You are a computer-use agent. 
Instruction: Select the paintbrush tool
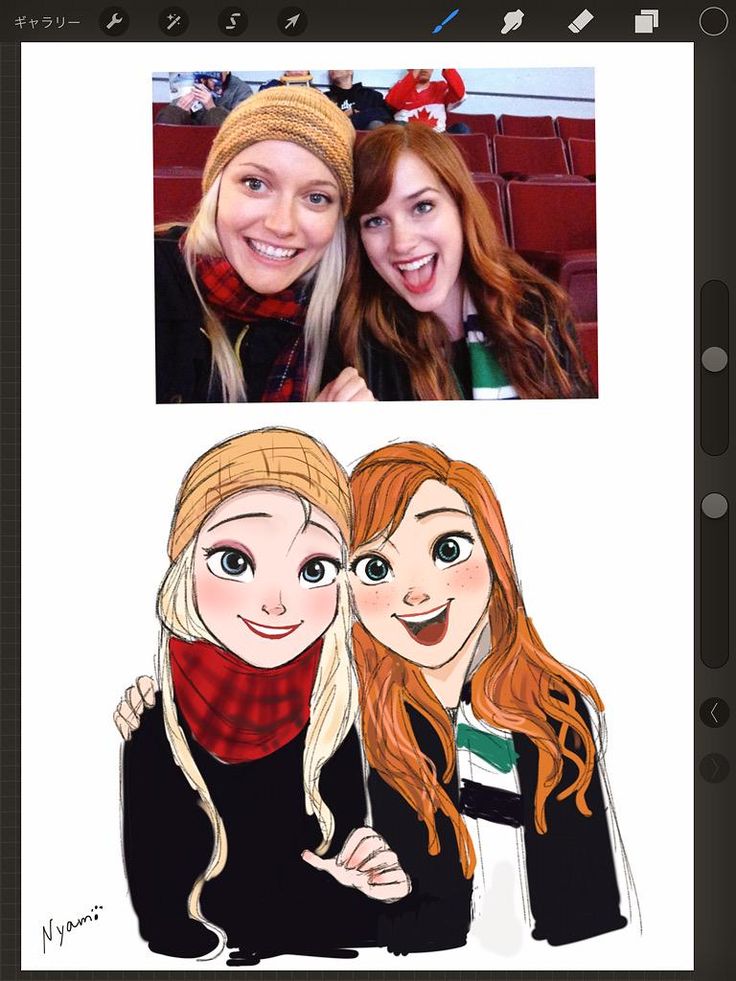[445, 21]
